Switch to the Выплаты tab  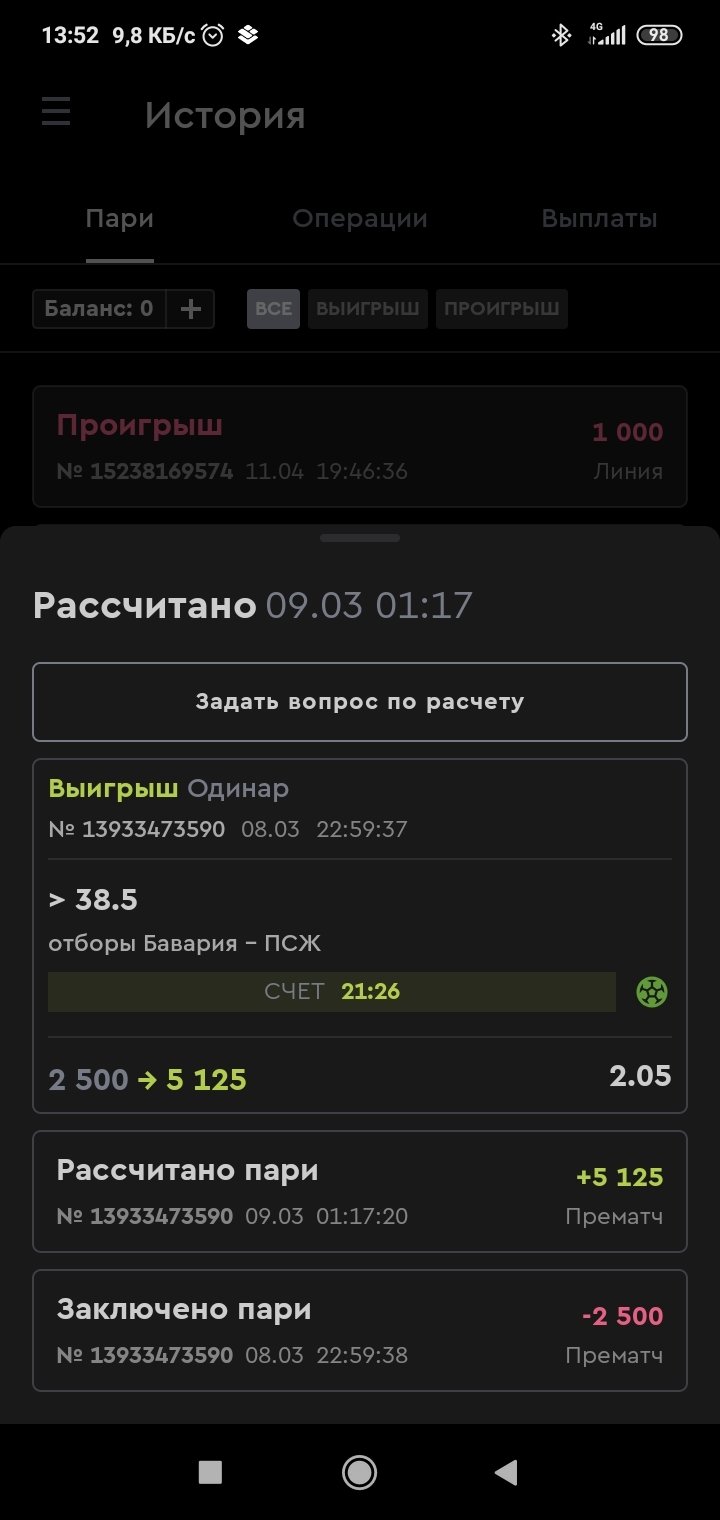[599, 219]
